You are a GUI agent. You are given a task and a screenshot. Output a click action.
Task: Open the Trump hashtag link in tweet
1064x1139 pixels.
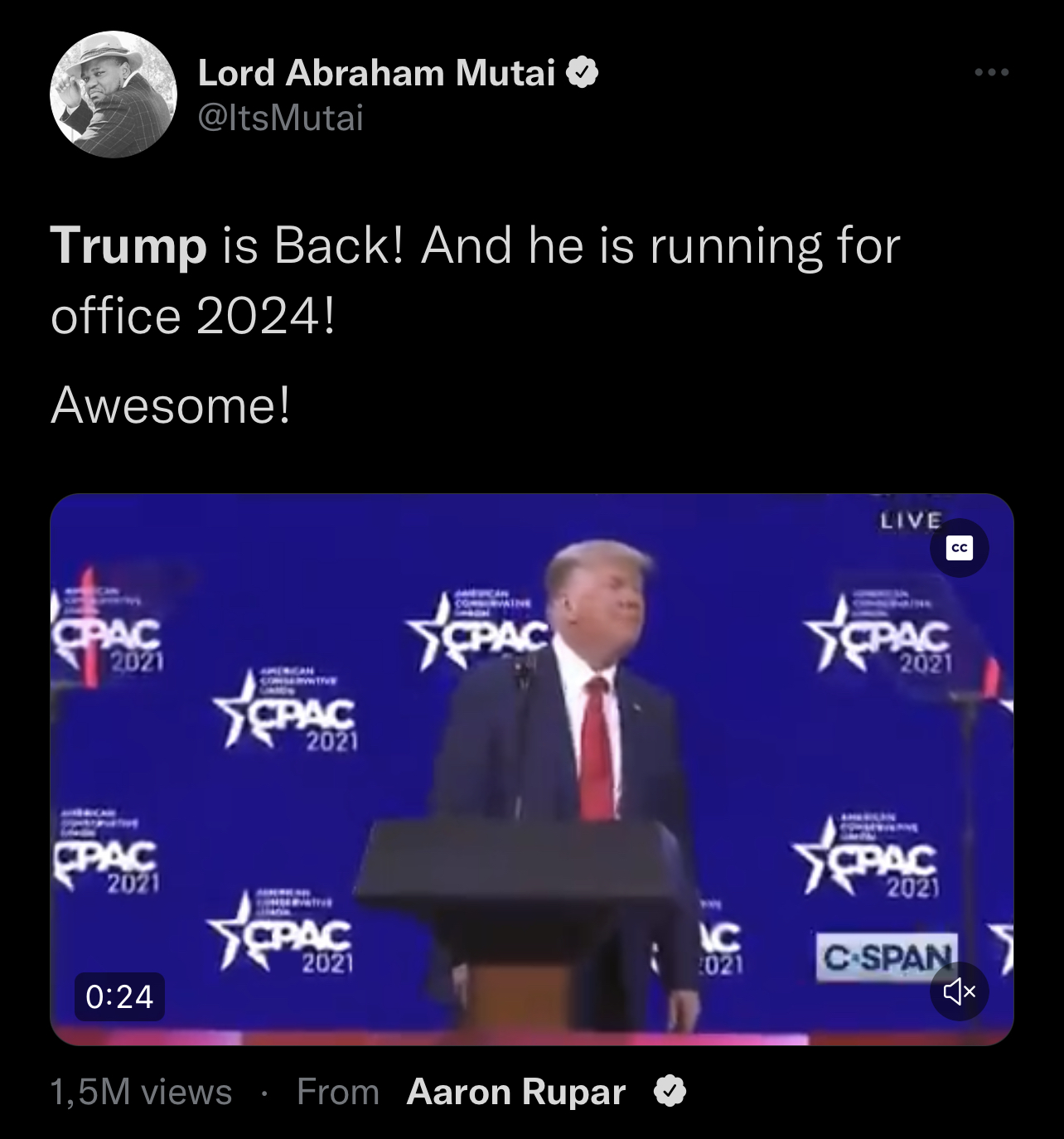128,246
